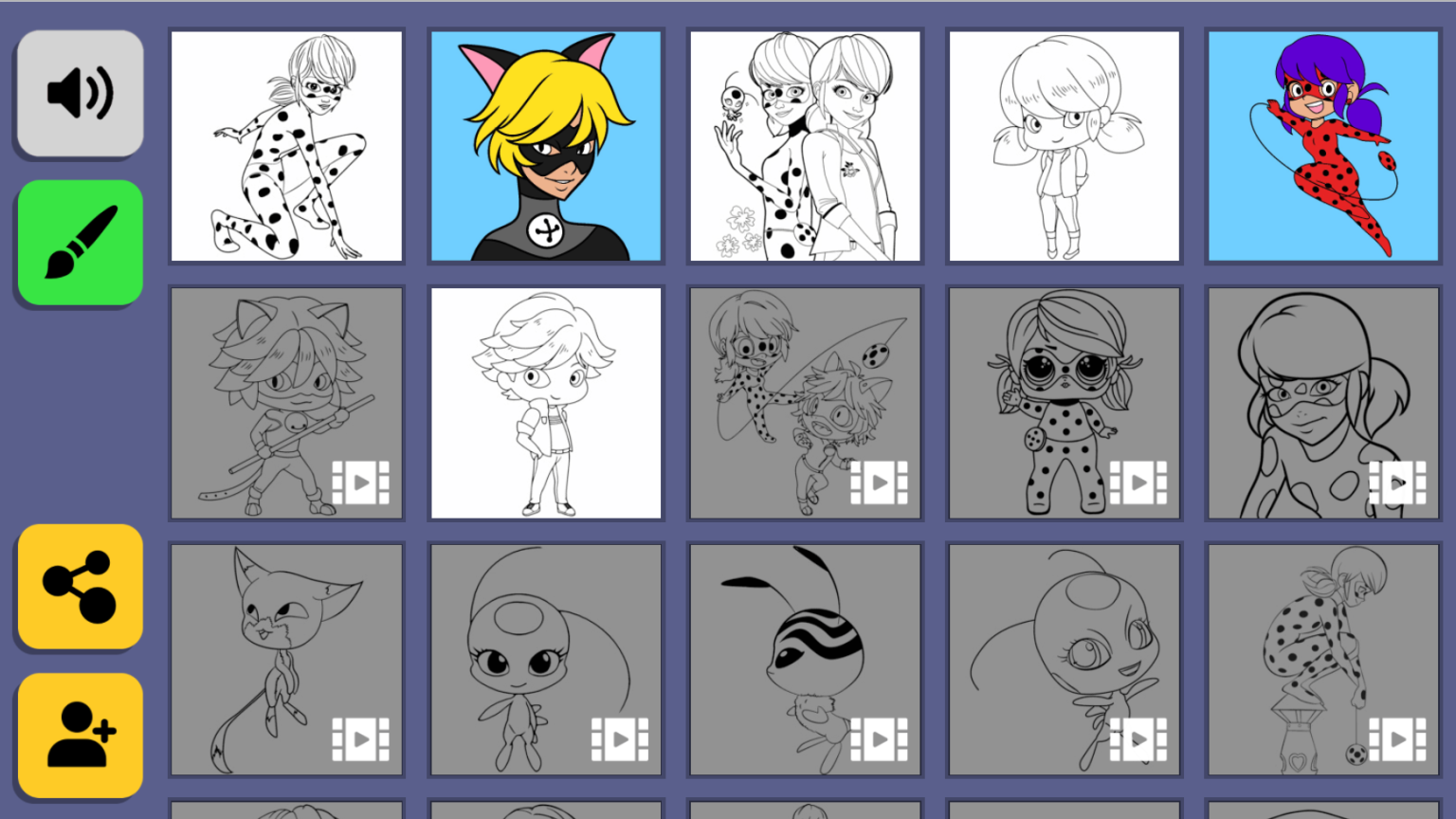The height and width of the screenshot is (819, 1456).
Task: Tap the add friend invite button
Action: click(81, 736)
